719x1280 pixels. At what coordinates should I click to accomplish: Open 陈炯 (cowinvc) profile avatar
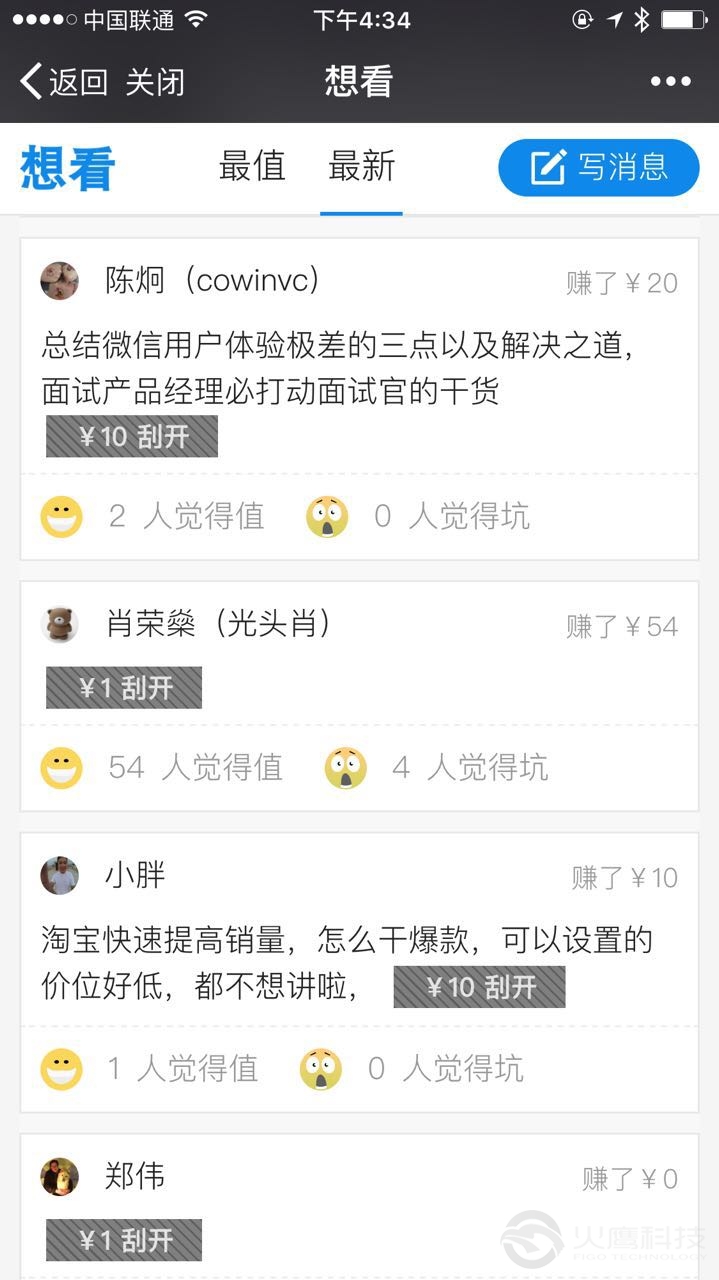coord(59,281)
